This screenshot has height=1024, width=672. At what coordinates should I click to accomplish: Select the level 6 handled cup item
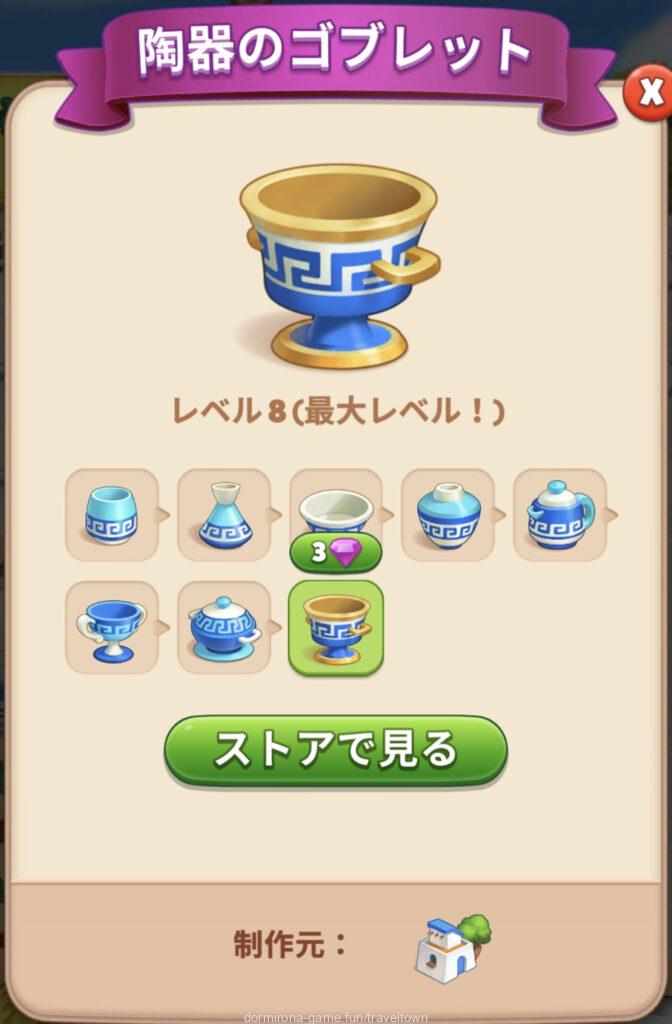(111, 626)
